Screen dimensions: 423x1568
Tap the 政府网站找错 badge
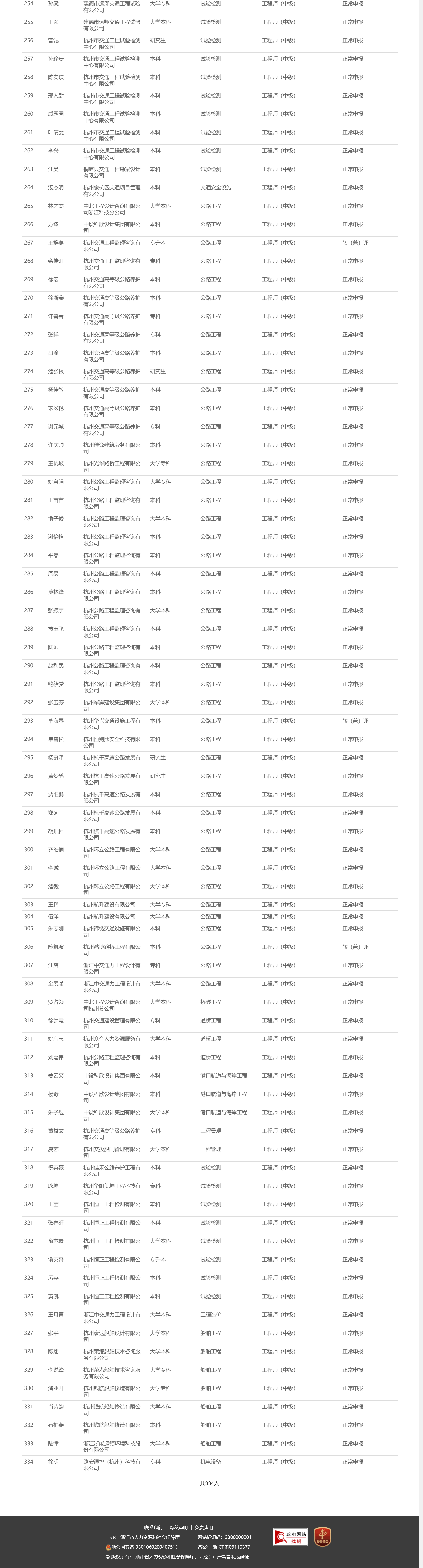(x=290, y=1537)
